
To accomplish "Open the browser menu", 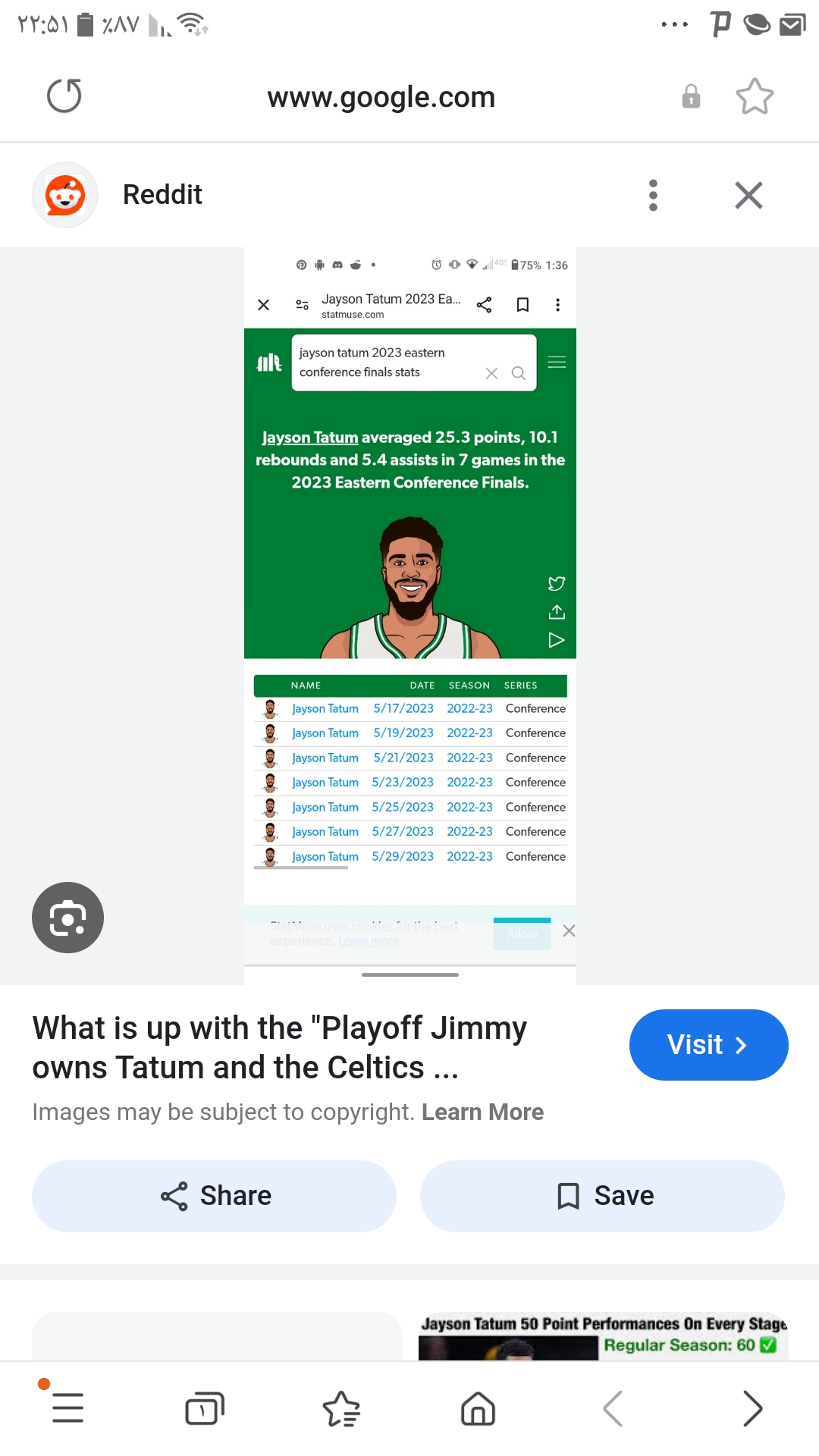I will (67, 1408).
